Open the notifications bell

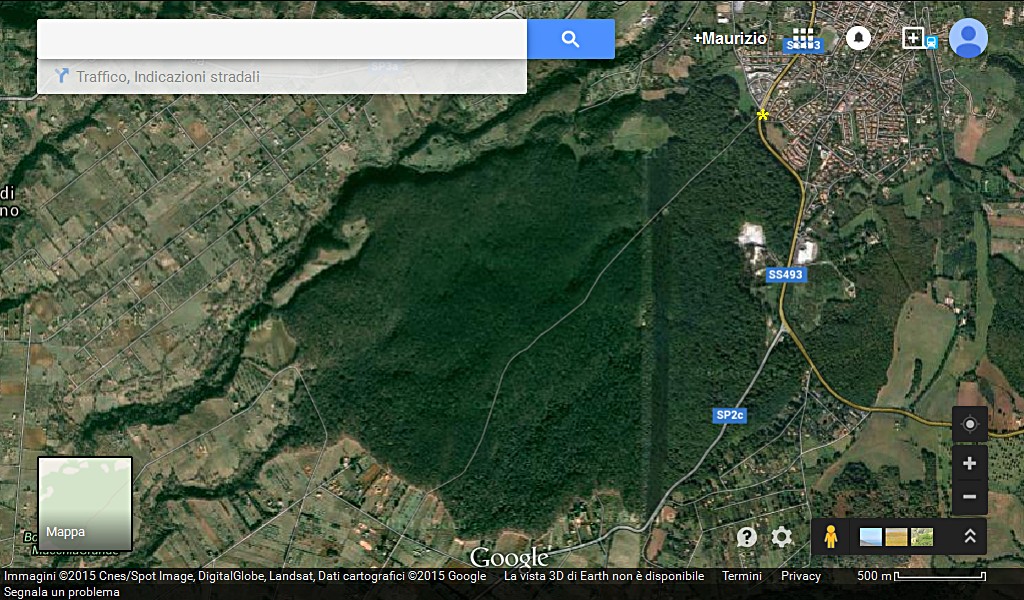[858, 38]
